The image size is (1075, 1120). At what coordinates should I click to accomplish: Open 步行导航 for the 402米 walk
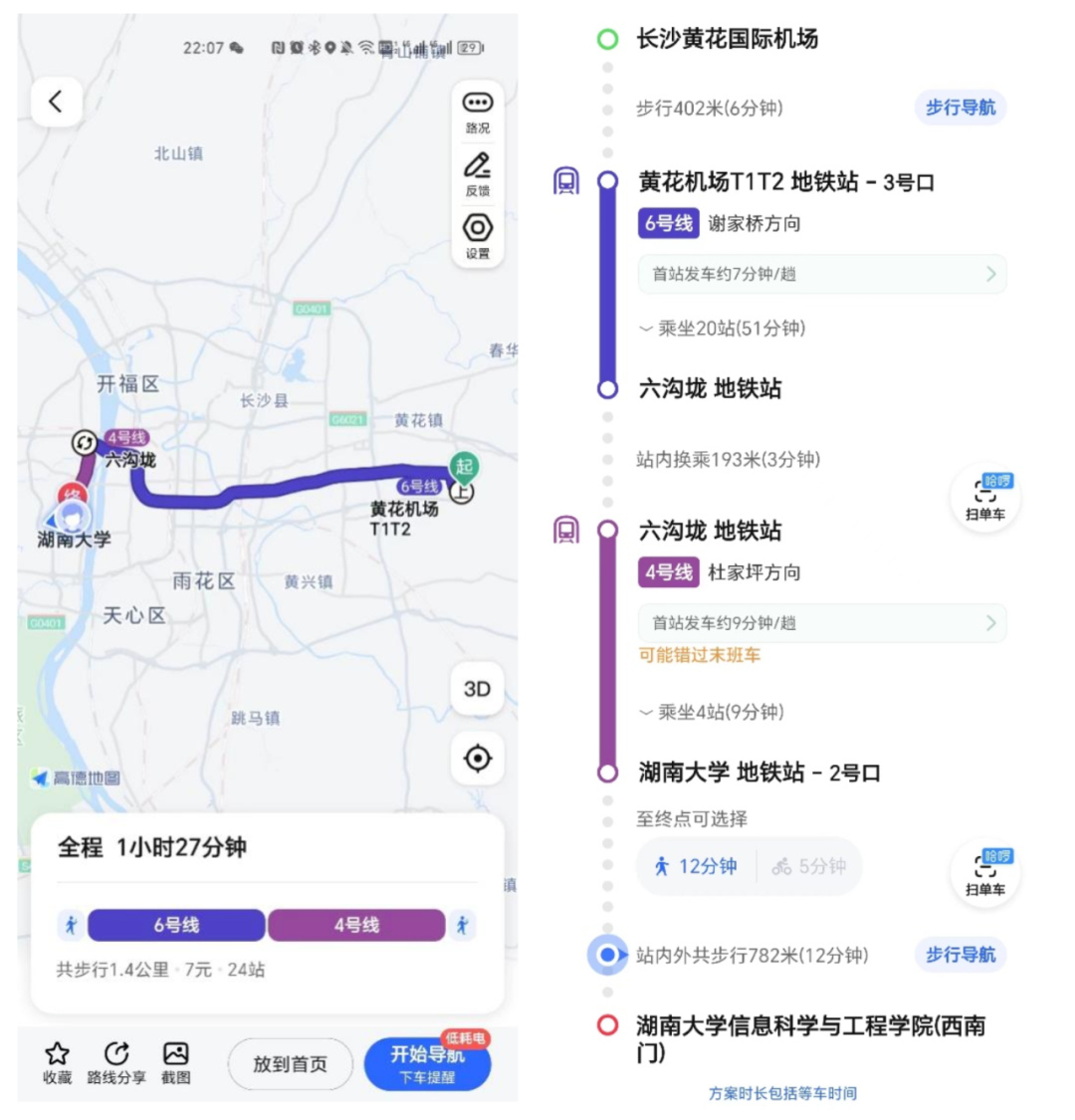click(960, 108)
